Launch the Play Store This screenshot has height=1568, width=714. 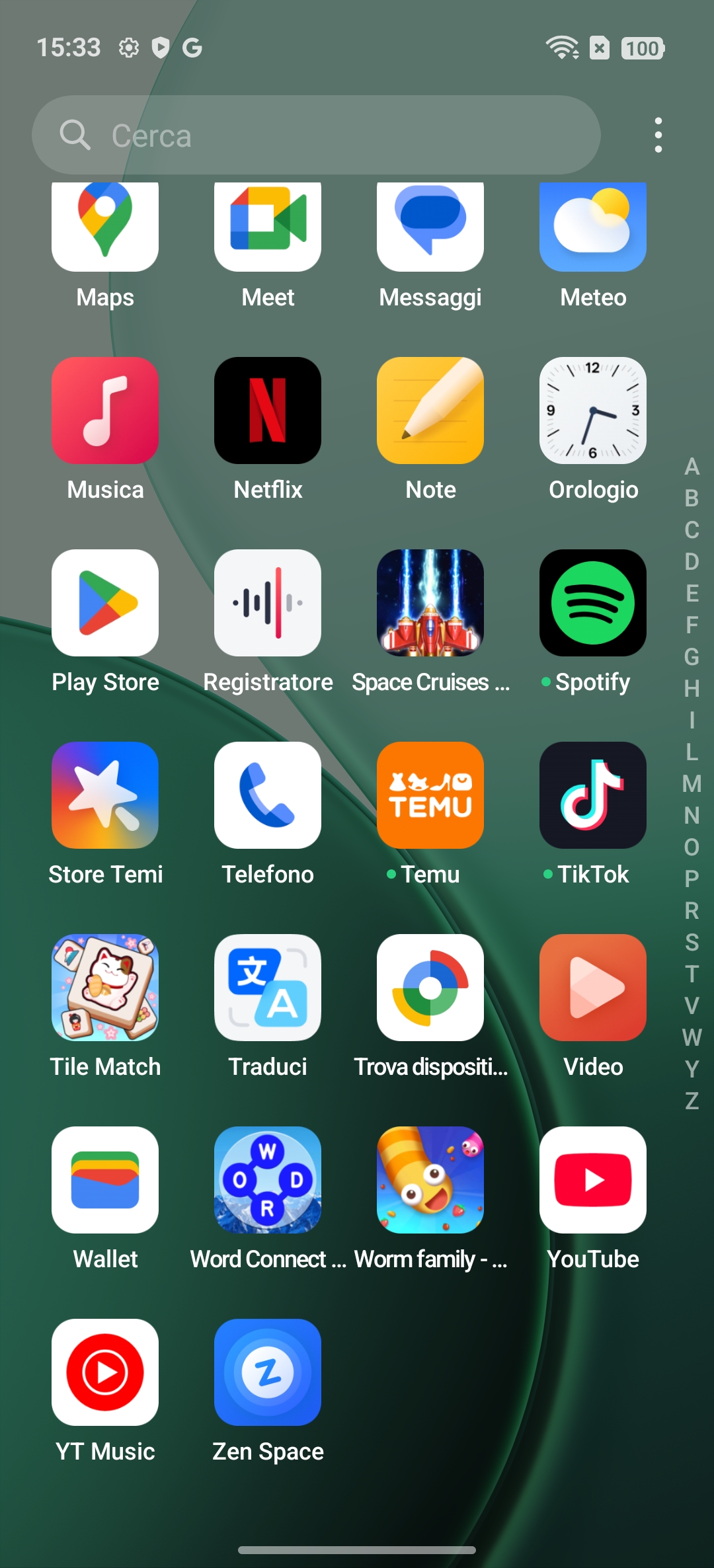click(x=105, y=603)
